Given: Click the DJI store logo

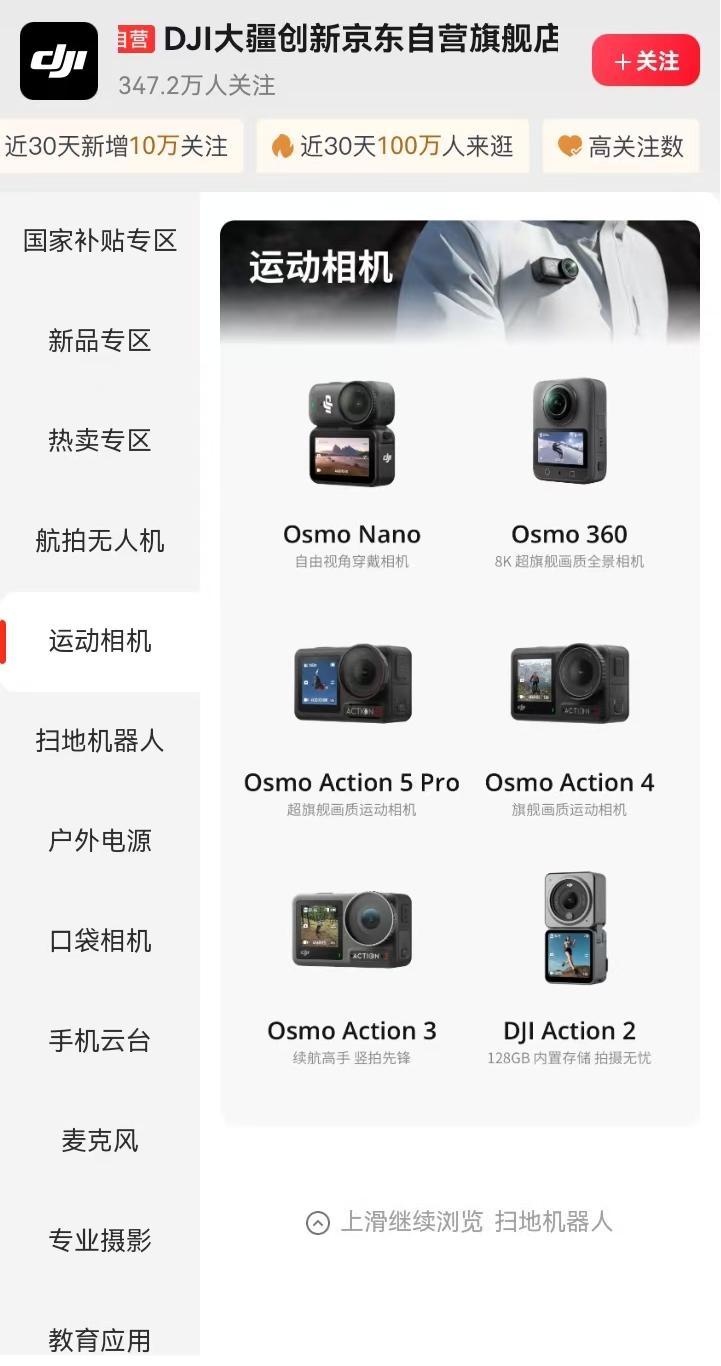Looking at the screenshot, I should [x=58, y=59].
